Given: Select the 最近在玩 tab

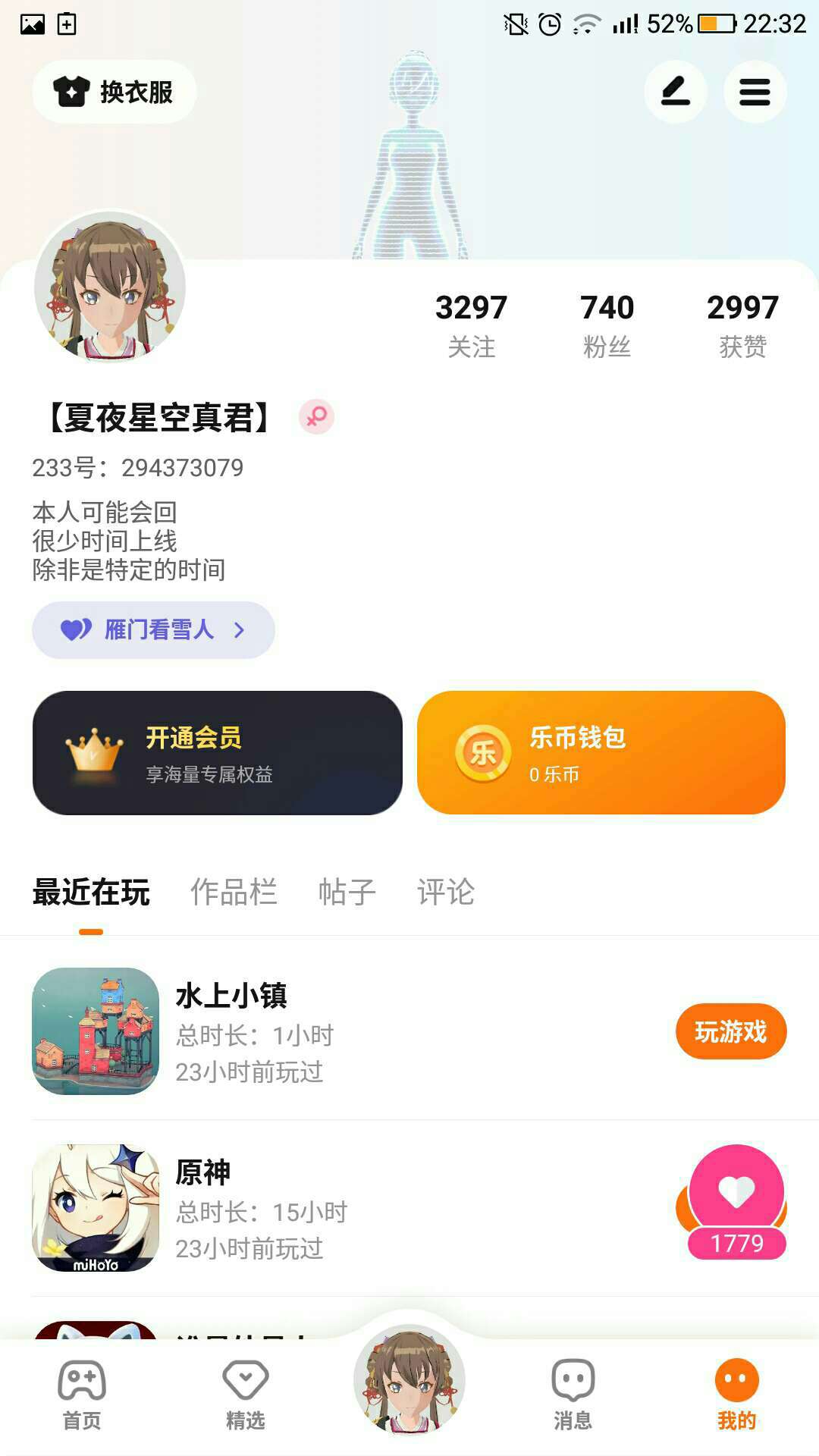Looking at the screenshot, I should 91,892.
